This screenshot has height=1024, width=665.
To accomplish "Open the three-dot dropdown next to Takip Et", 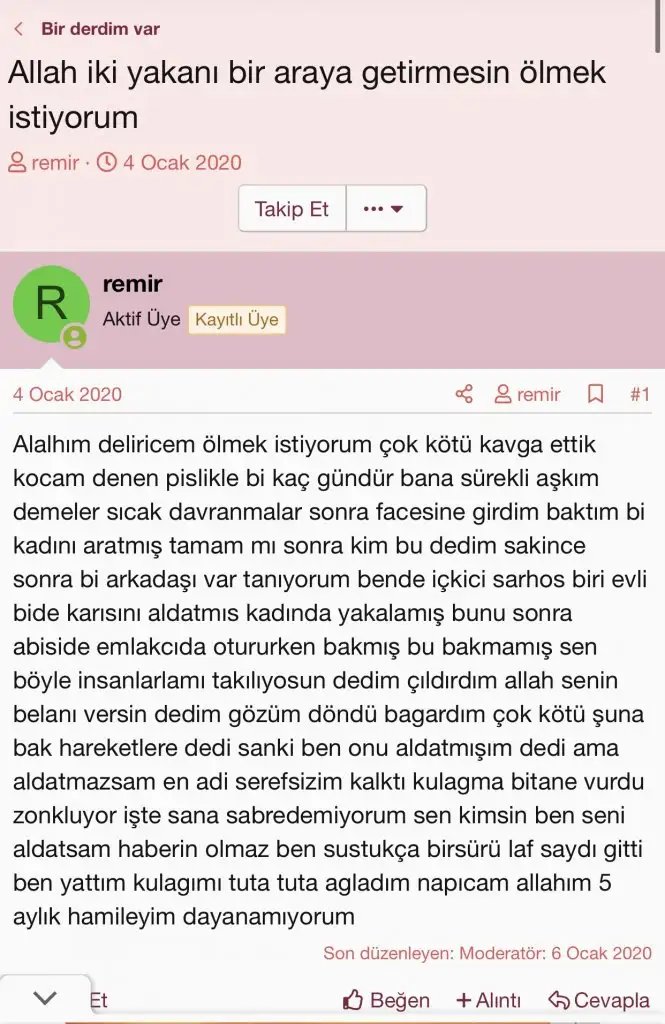I will 385,209.
